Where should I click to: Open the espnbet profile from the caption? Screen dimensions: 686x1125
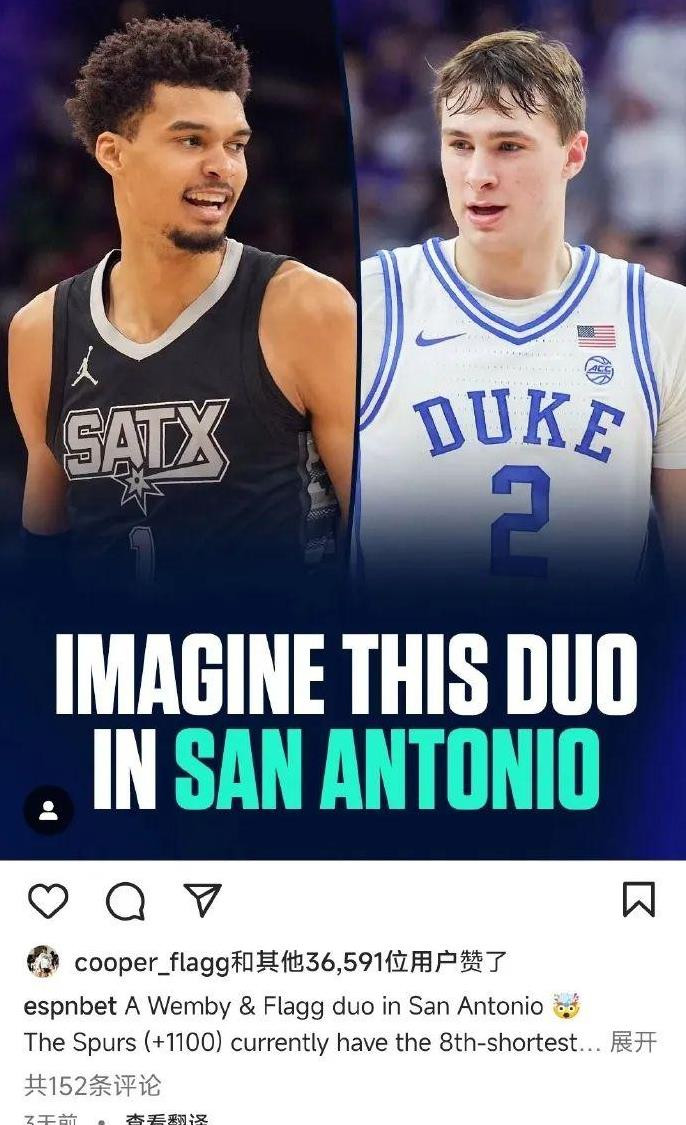pyautogui.click(x=70, y=1006)
